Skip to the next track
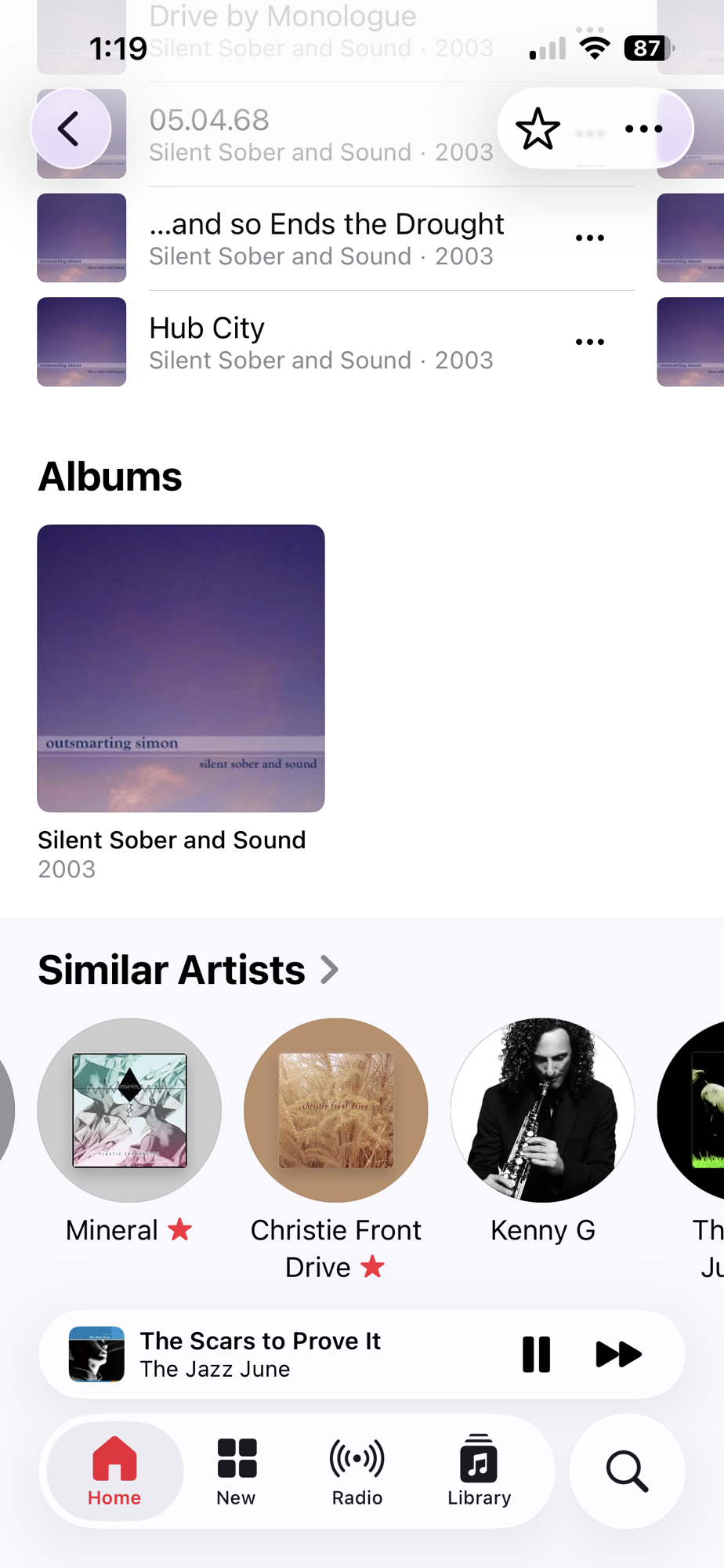724x1568 pixels. (618, 1354)
